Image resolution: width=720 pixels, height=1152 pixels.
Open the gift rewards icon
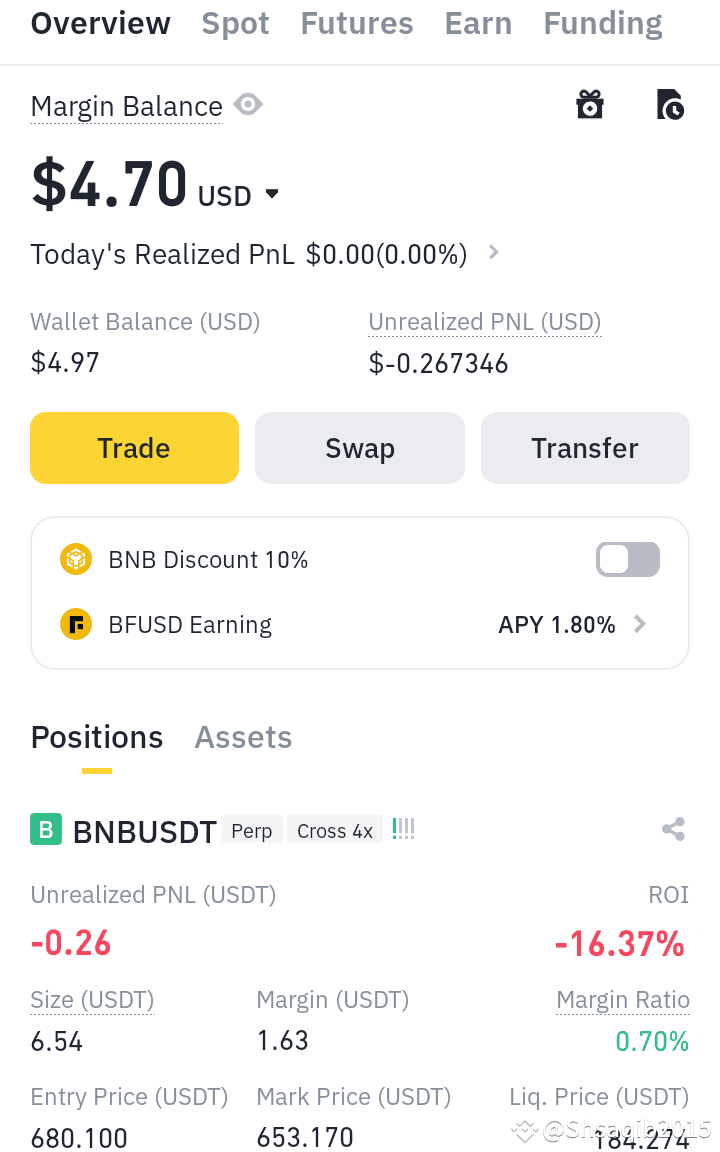coord(589,104)
